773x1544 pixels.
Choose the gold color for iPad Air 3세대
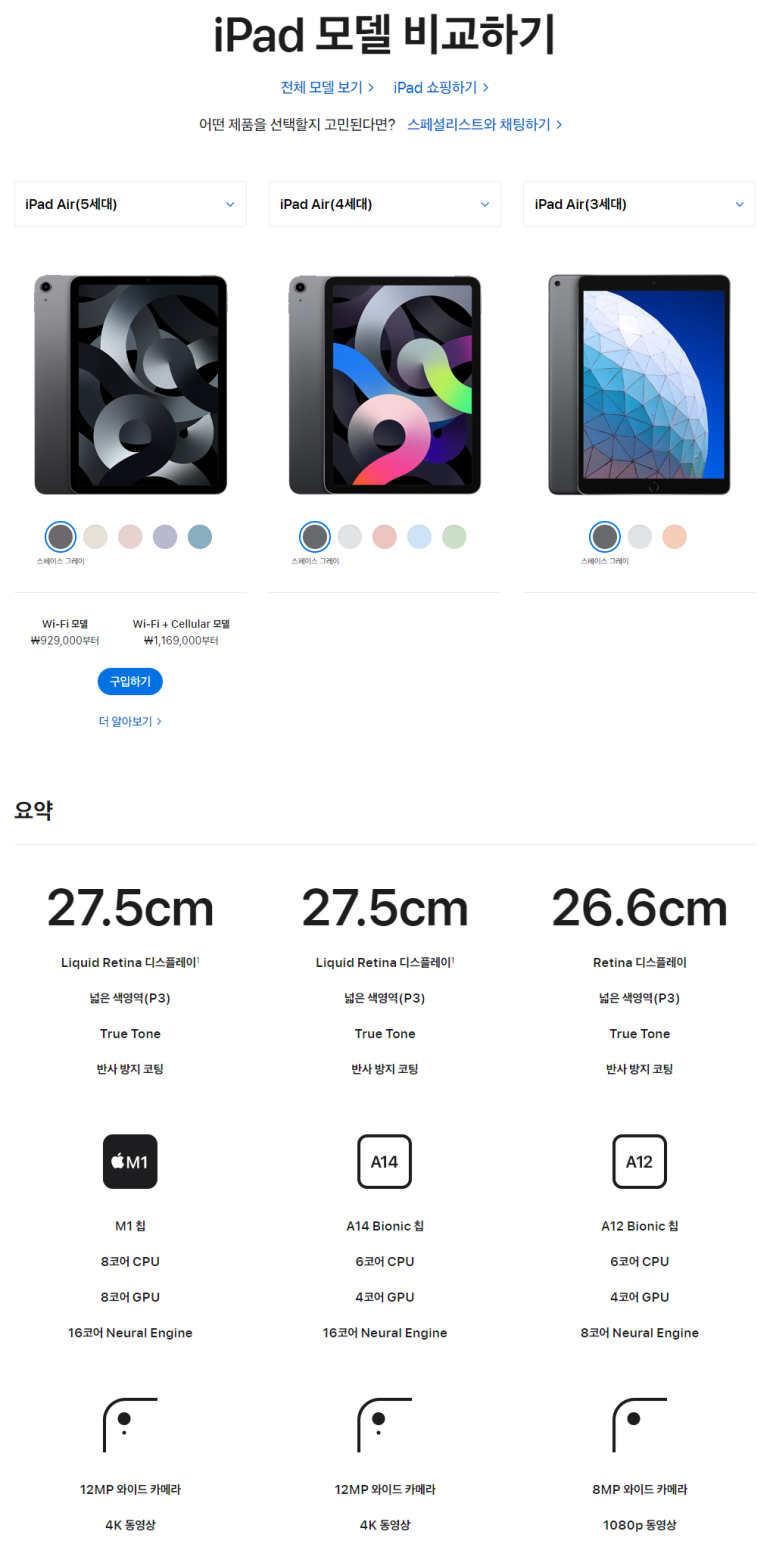(674, 537)
